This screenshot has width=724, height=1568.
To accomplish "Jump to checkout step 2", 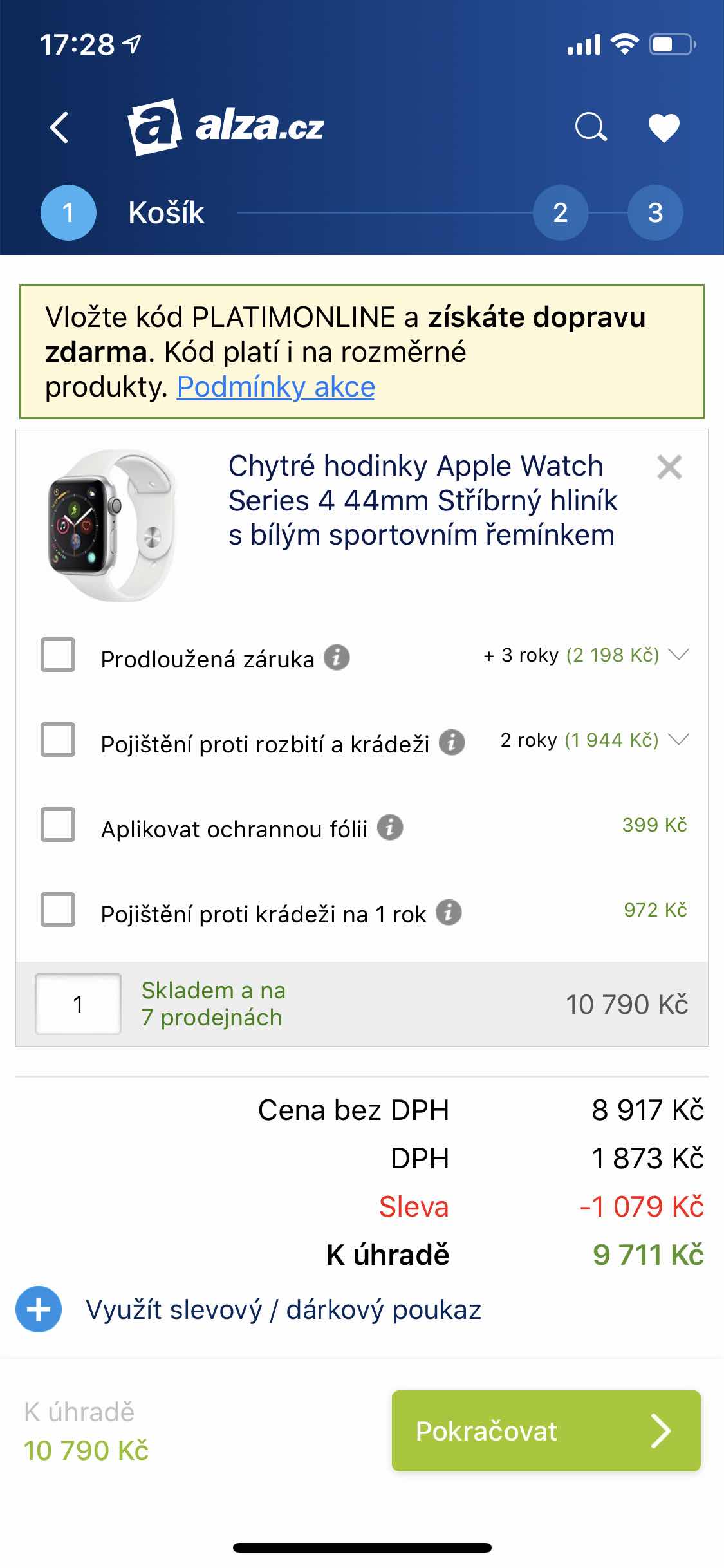I will tap(560, 213).
